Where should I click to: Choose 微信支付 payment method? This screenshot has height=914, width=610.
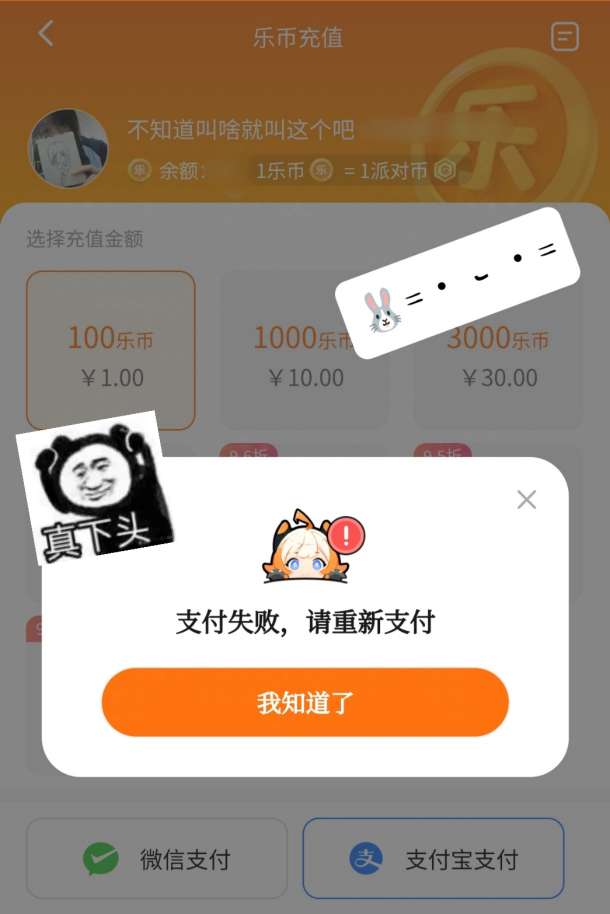coord(156,858)
